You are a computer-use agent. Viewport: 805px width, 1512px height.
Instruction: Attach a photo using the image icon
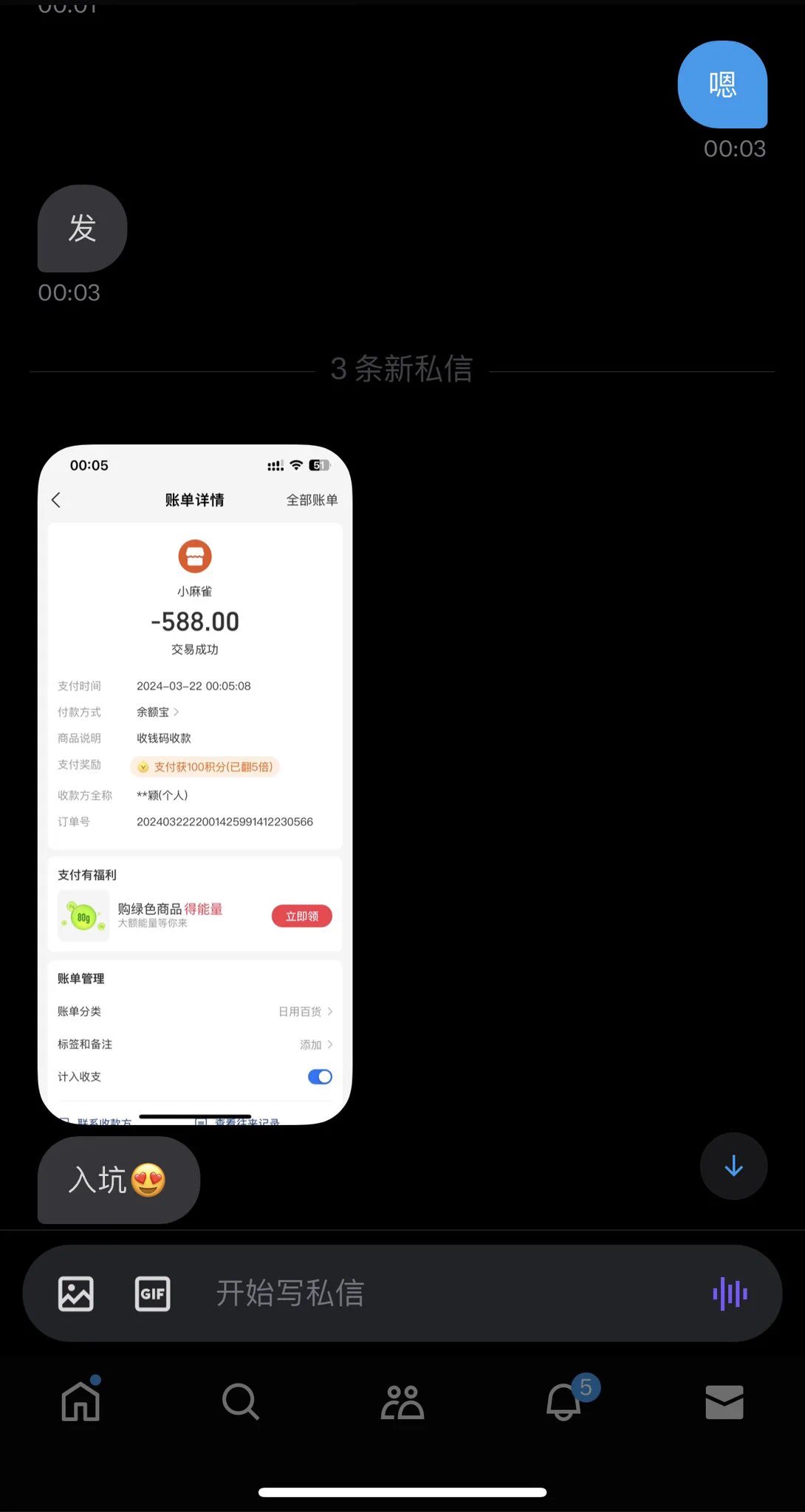[76, 1293]
